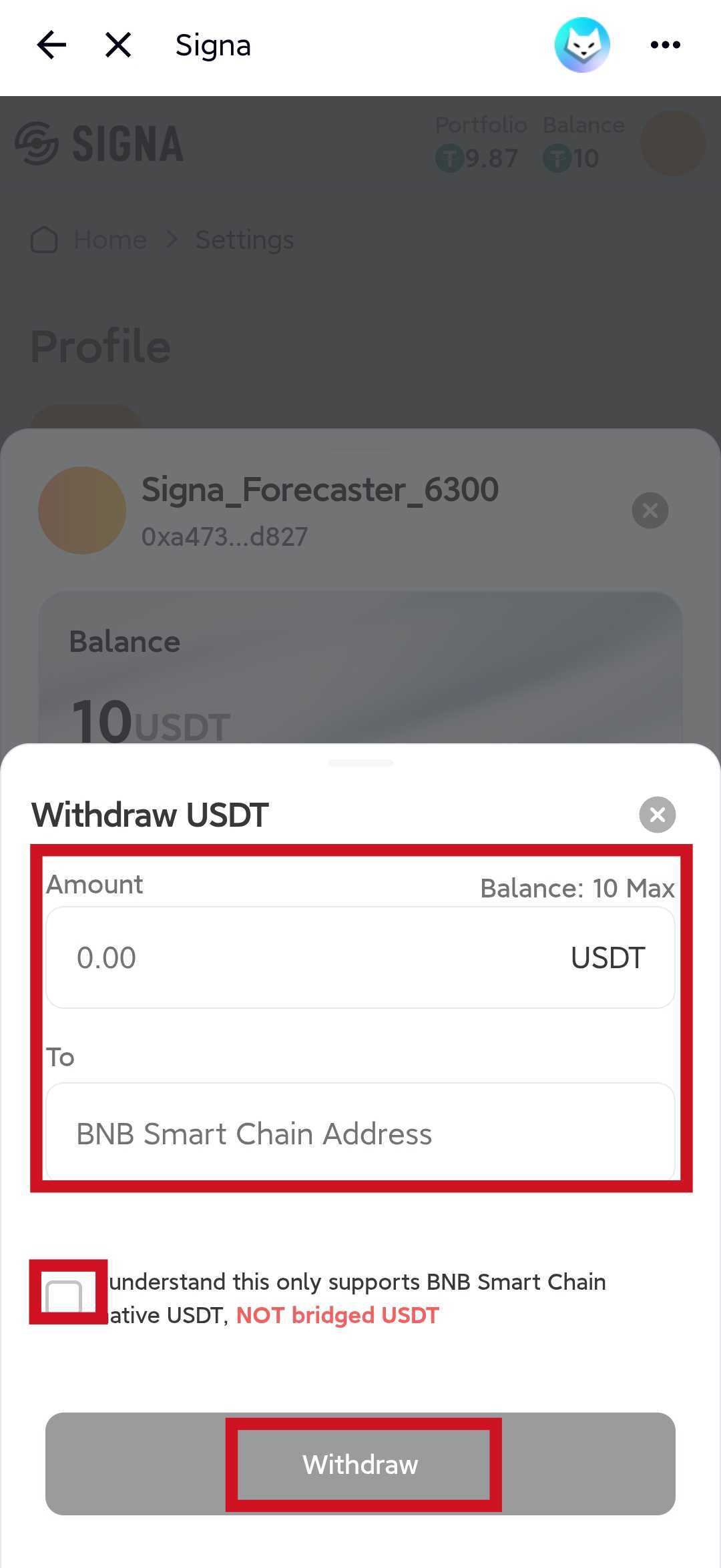The image size is (721, 1568).
Task: Tap the back arrow at top left
Action: pyautogui.click(x=51, y=45)
